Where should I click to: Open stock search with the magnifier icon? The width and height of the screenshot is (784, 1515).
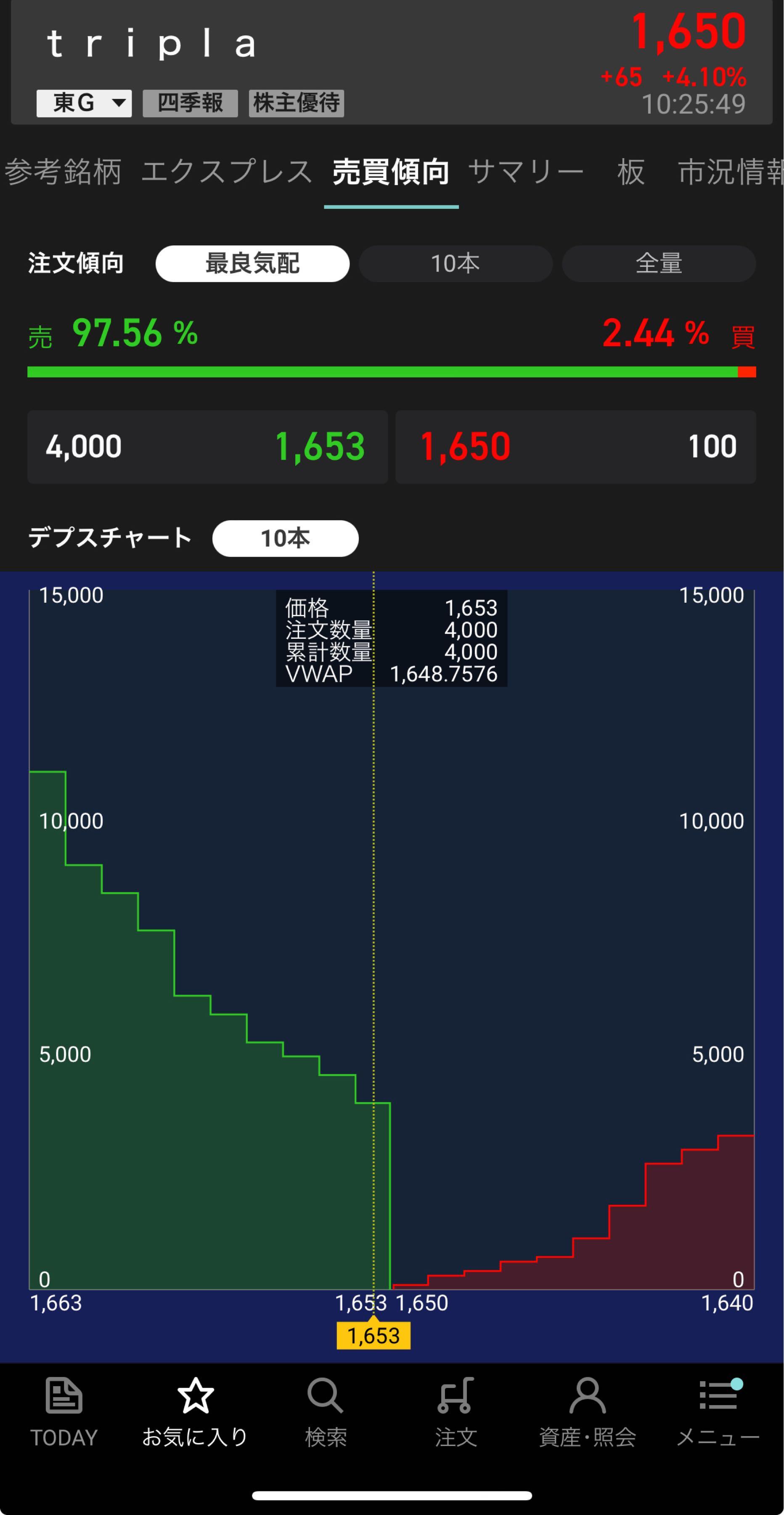tap(327, 1423)
